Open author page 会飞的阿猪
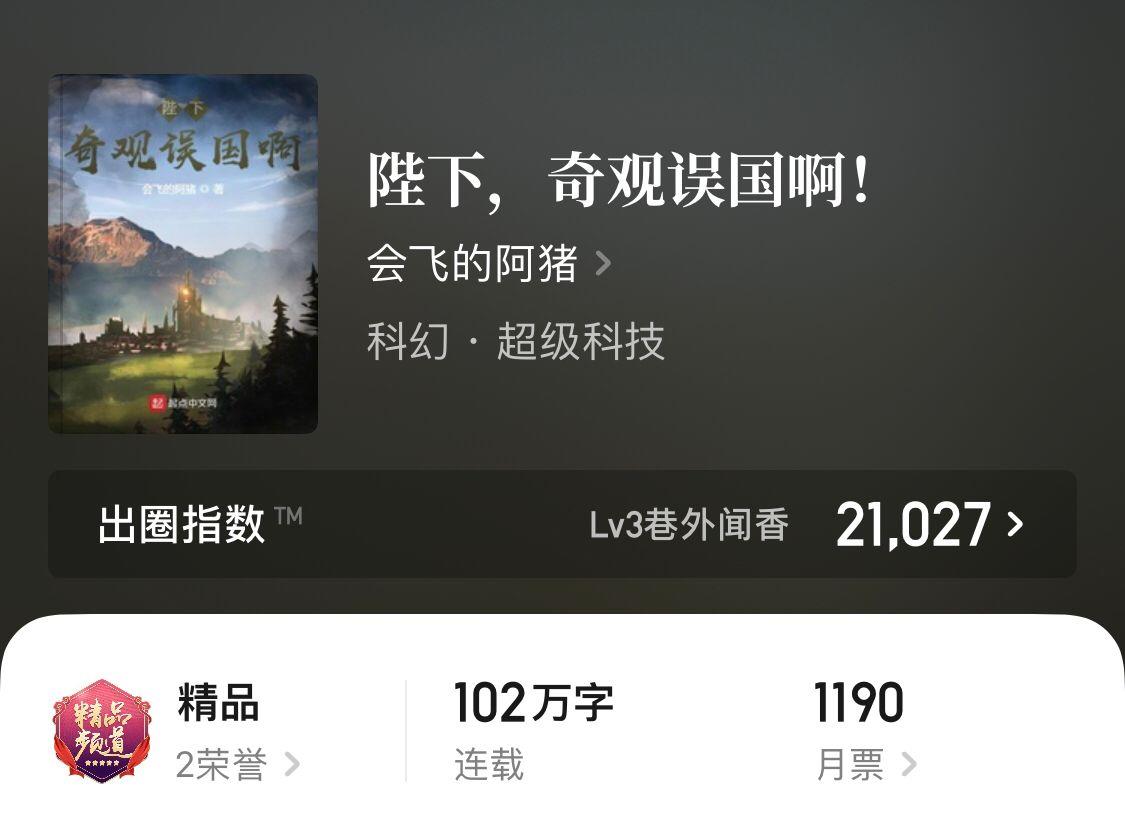This screenshot has height=819, width=1125. click(488, 265)
